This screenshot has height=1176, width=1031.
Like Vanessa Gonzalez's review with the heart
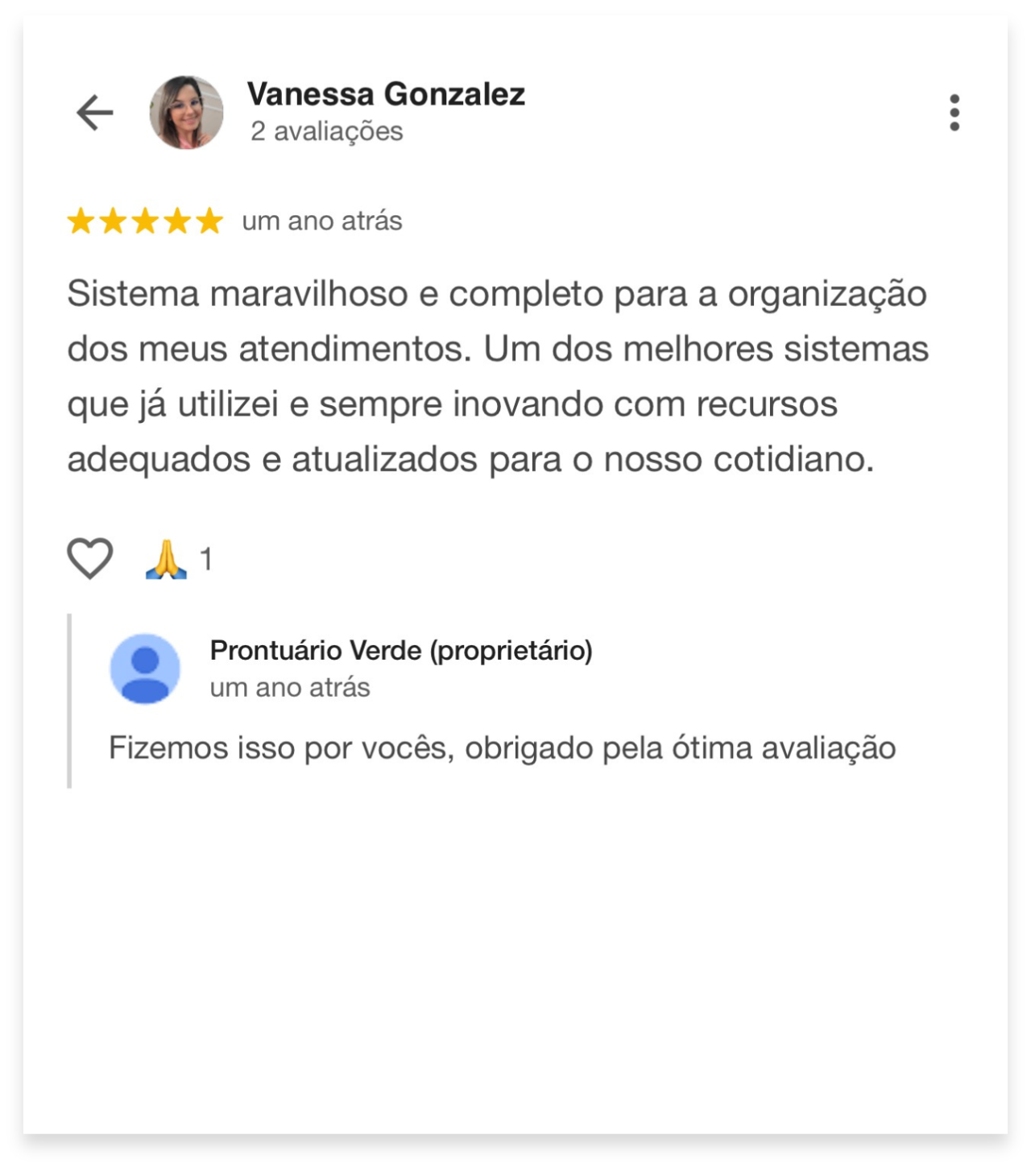pyautogui.click(x=89, y=558)
